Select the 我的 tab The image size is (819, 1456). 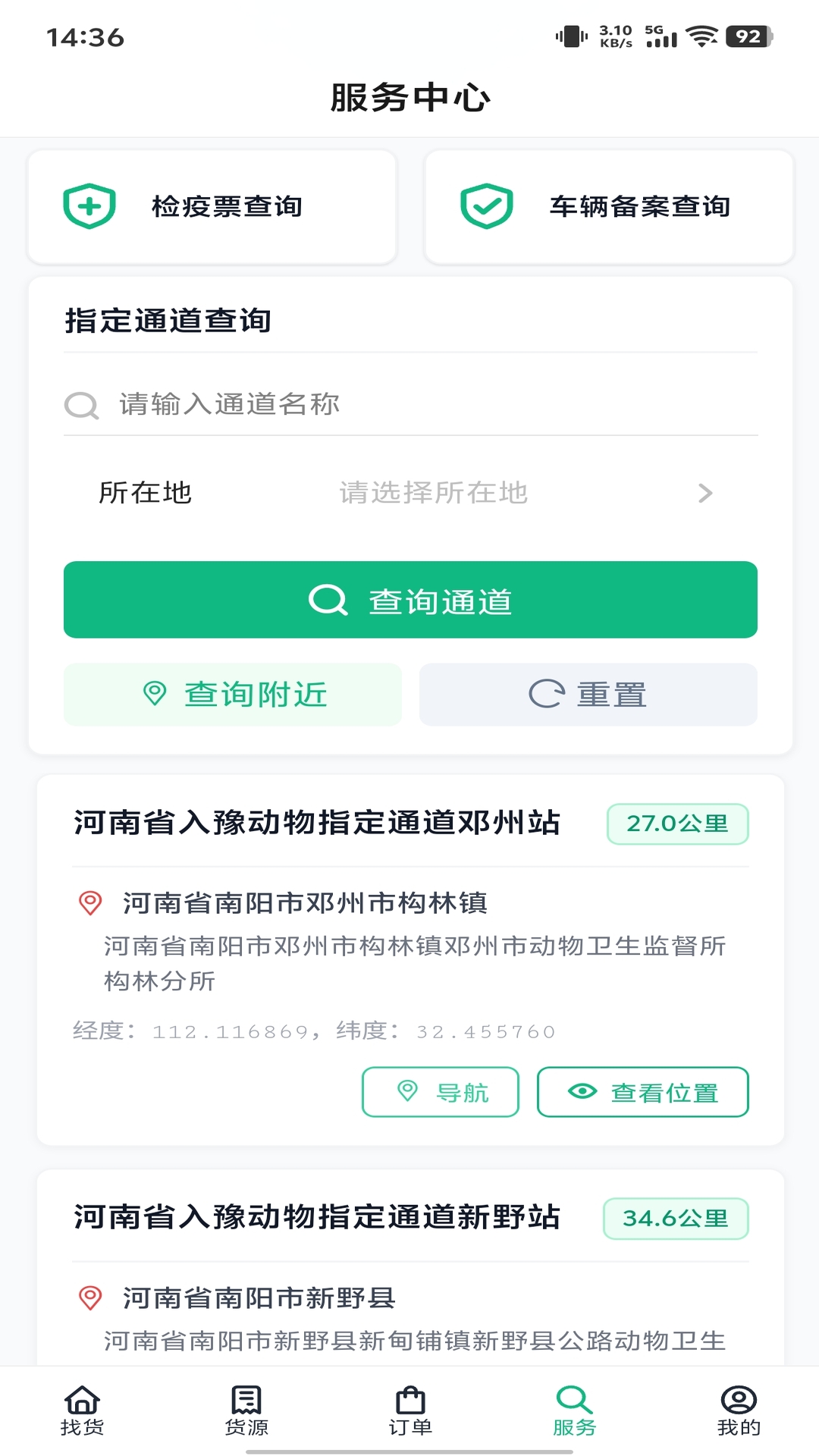tap(736, 1412)
